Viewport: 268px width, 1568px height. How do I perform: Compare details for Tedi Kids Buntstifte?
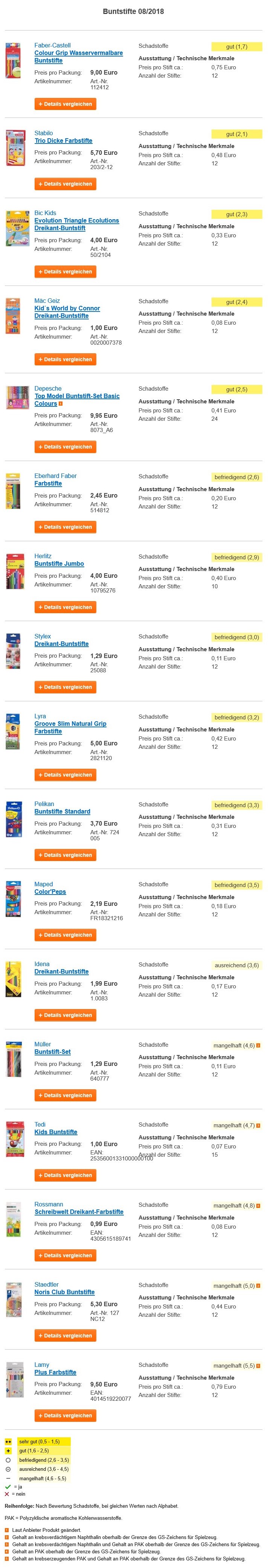(65, 1176)
